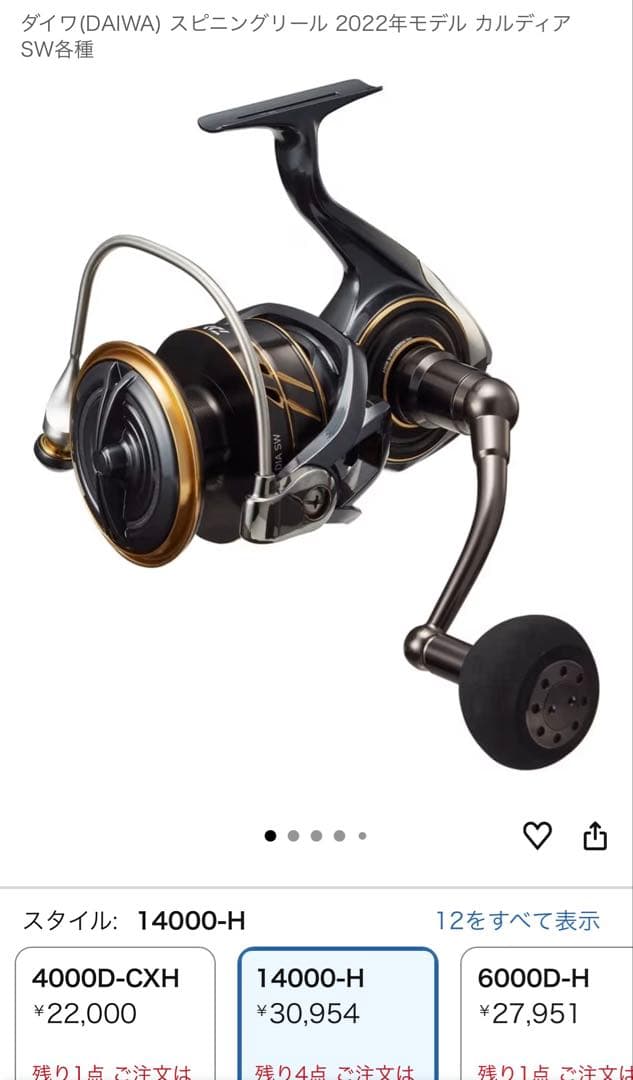Open the 12をすべて表示 link

tap(517, 920)
